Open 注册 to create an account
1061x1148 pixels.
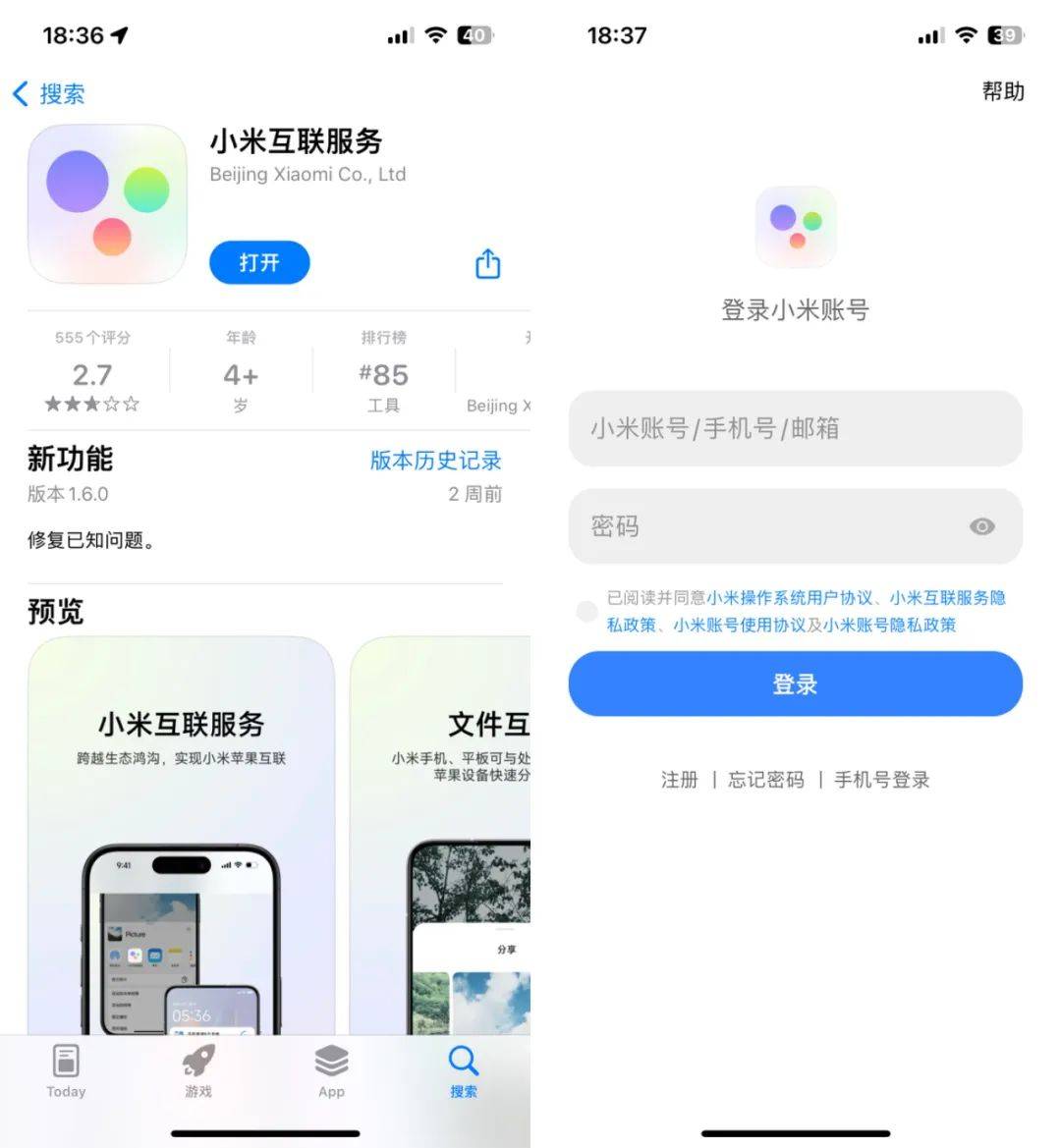click(679, 780)
